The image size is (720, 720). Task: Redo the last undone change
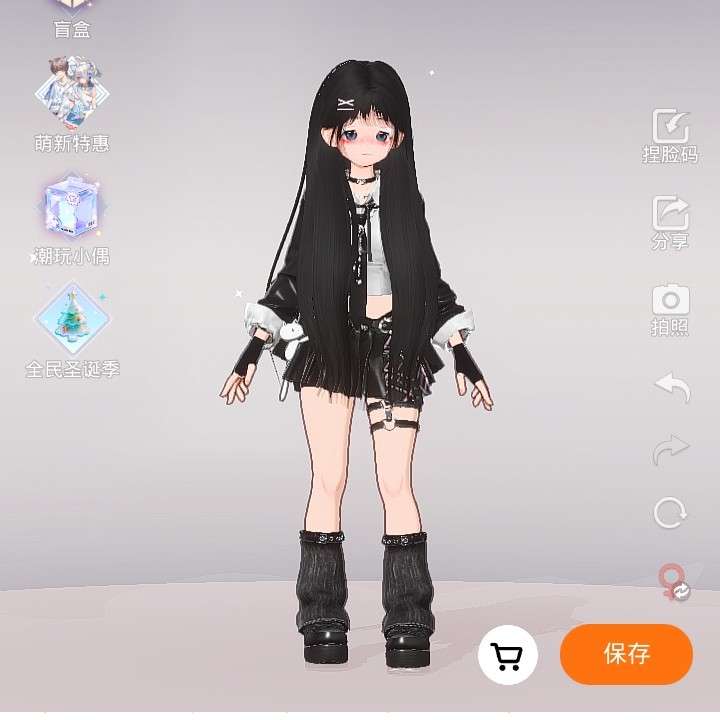(671, 450)
